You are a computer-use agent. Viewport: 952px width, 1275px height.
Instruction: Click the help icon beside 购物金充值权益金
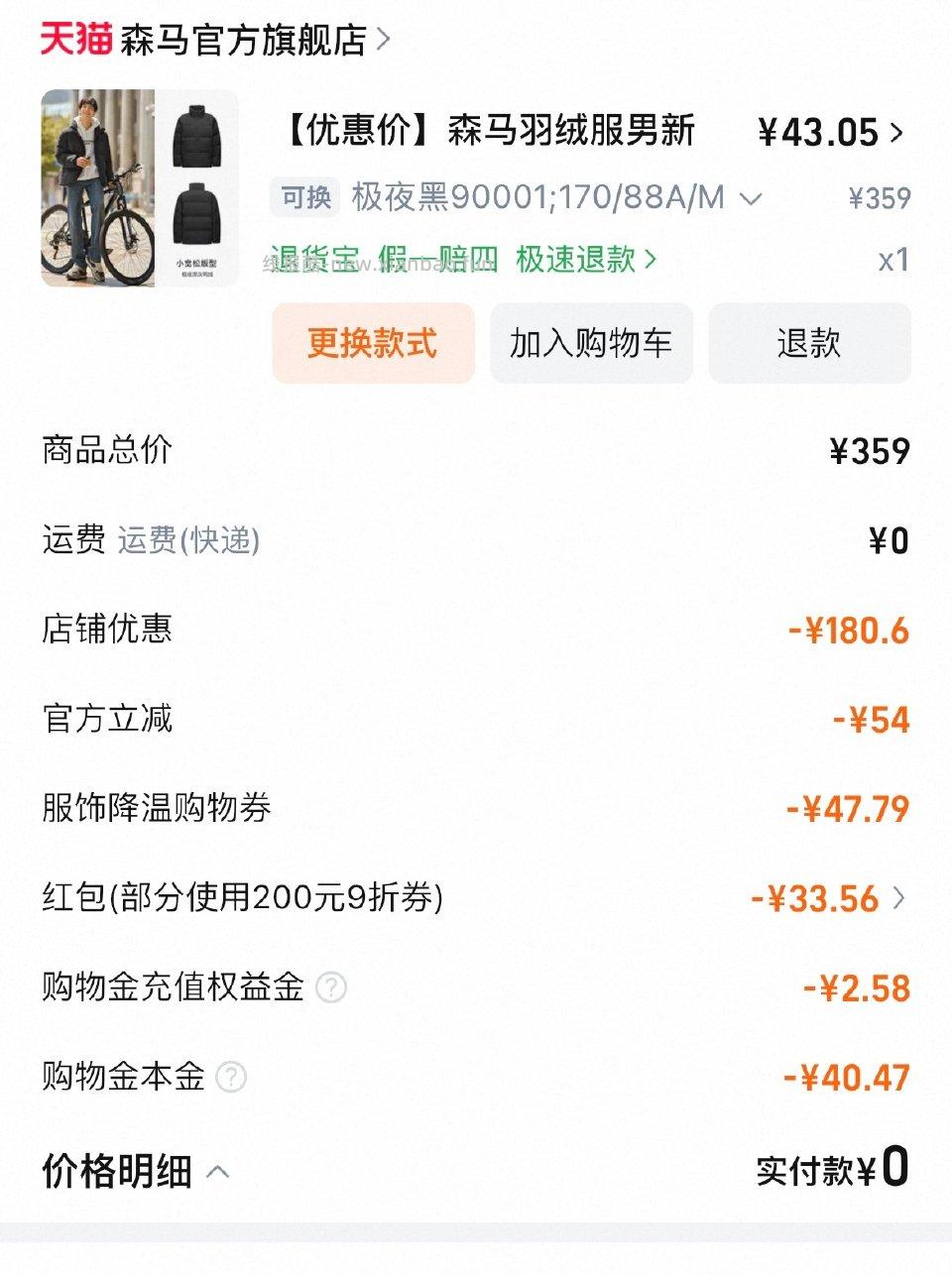(332, 987)
